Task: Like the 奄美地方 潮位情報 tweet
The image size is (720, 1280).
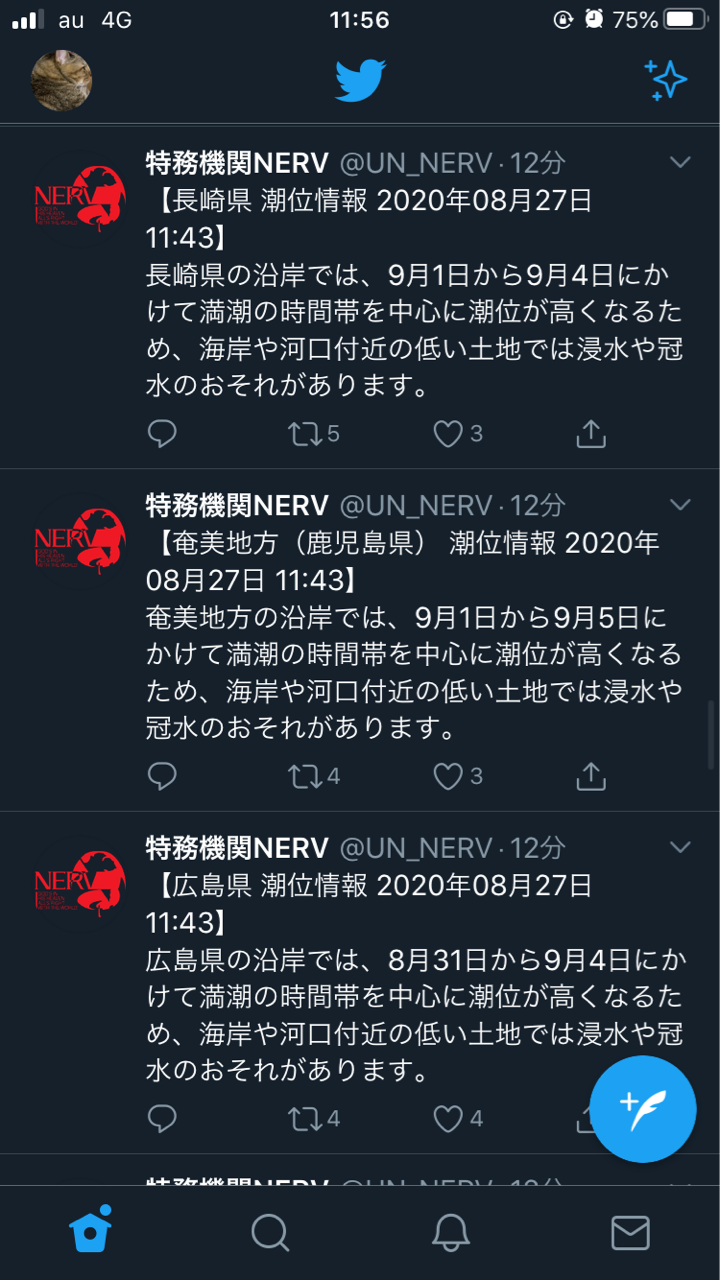Action: click(x=458, y=776)
